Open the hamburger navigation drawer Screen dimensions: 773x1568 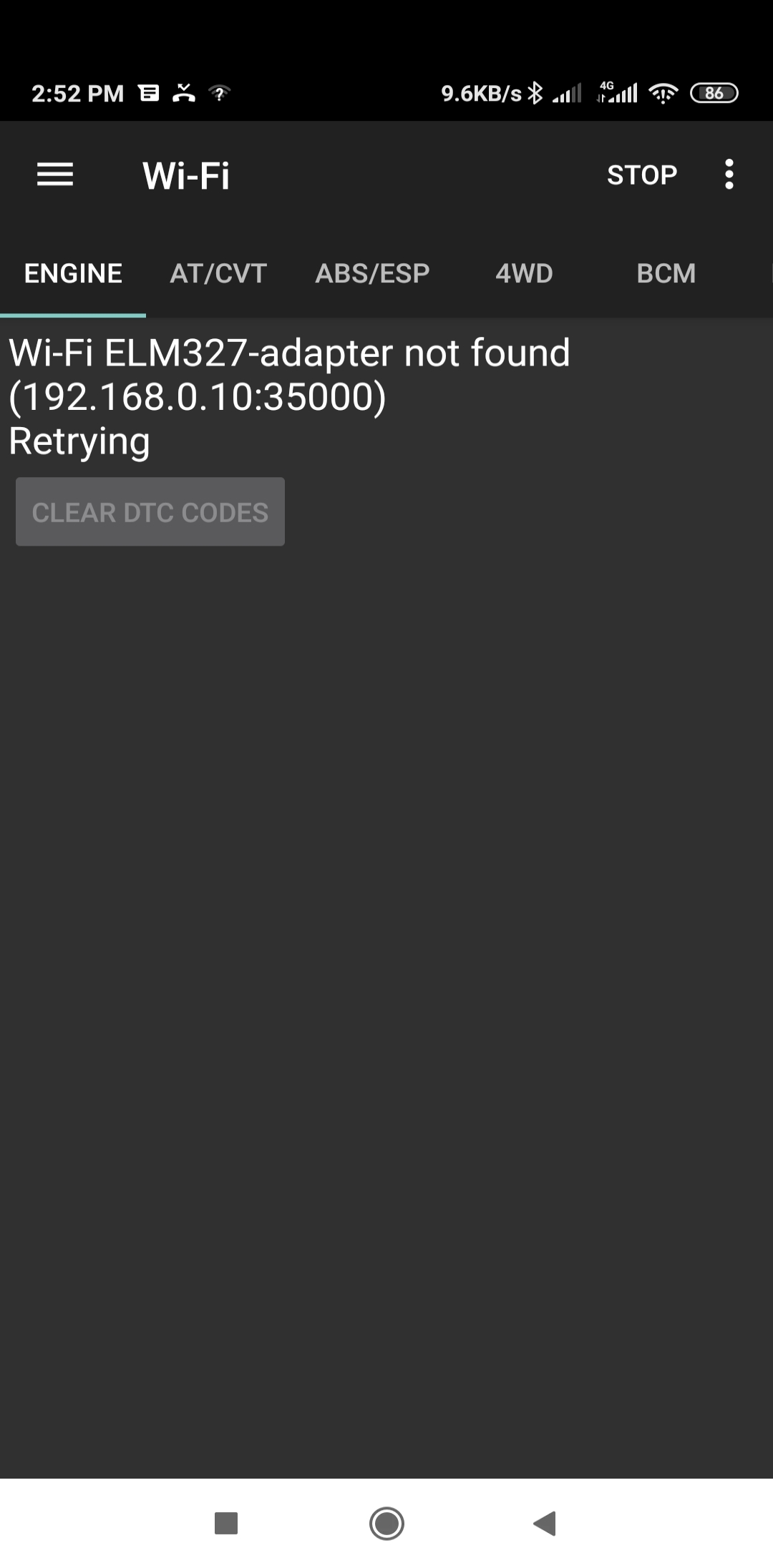tap(55, 175)
